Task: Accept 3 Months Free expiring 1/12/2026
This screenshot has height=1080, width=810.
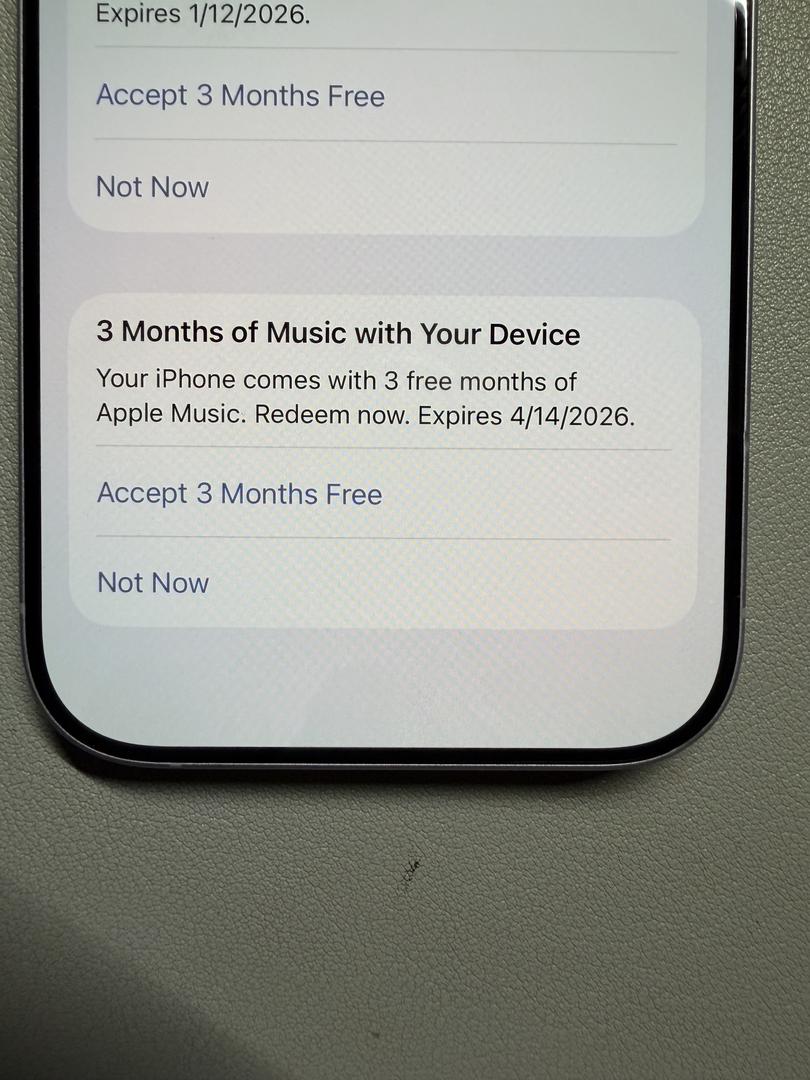Action: coord(240,96)
